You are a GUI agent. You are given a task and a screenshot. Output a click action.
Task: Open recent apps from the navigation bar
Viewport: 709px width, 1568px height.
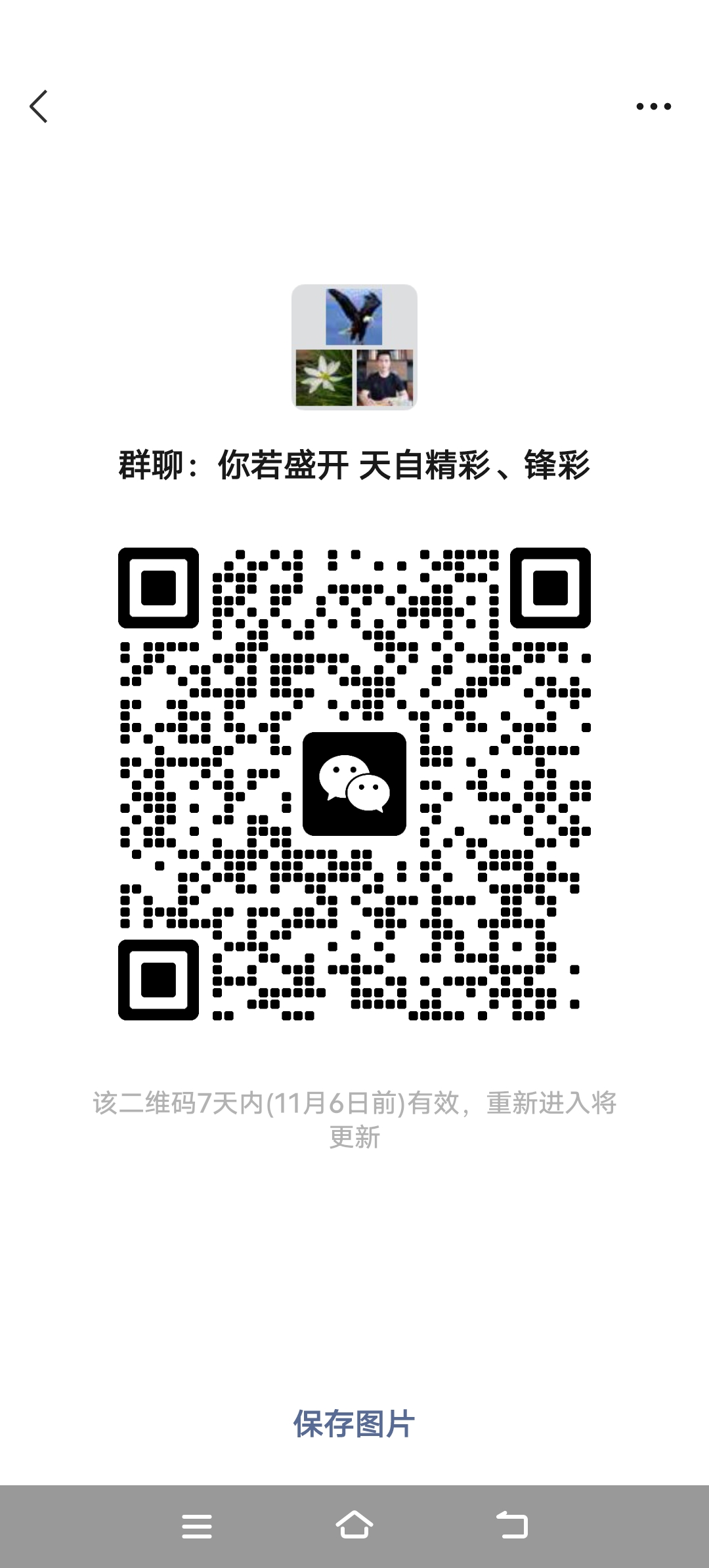tap(197, 1526)
